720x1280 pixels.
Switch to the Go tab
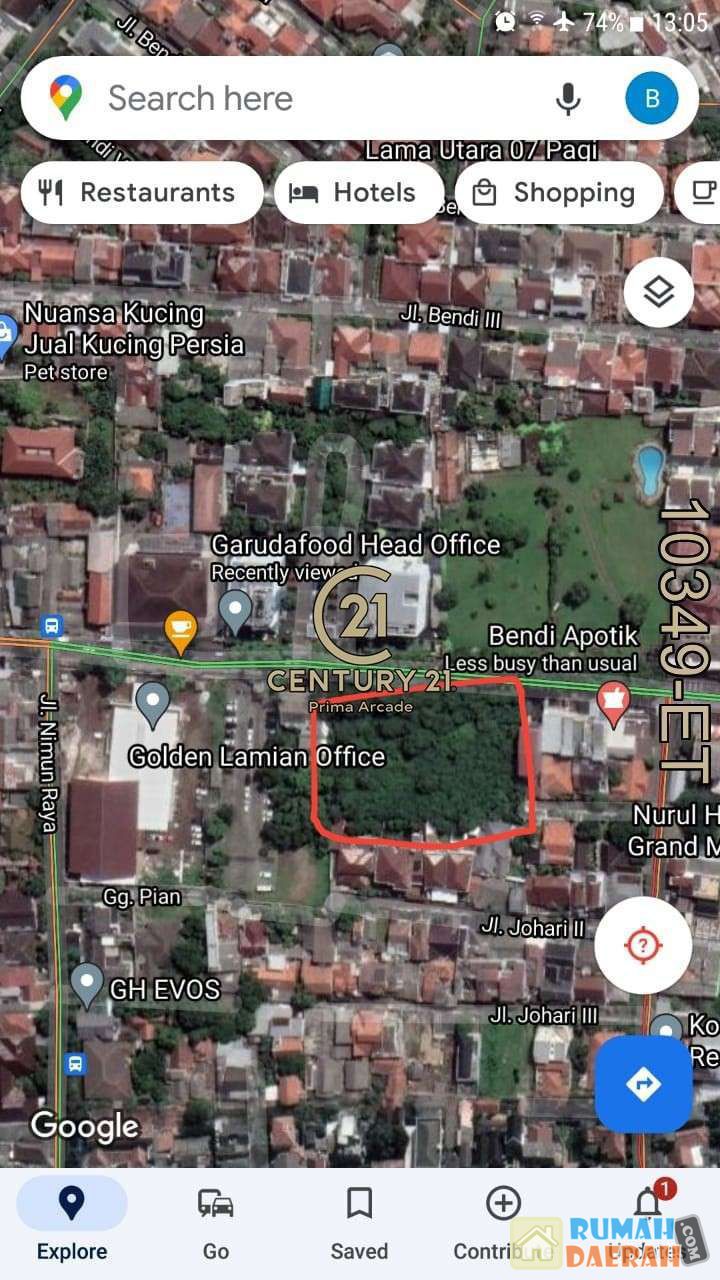pos(216,1222)
